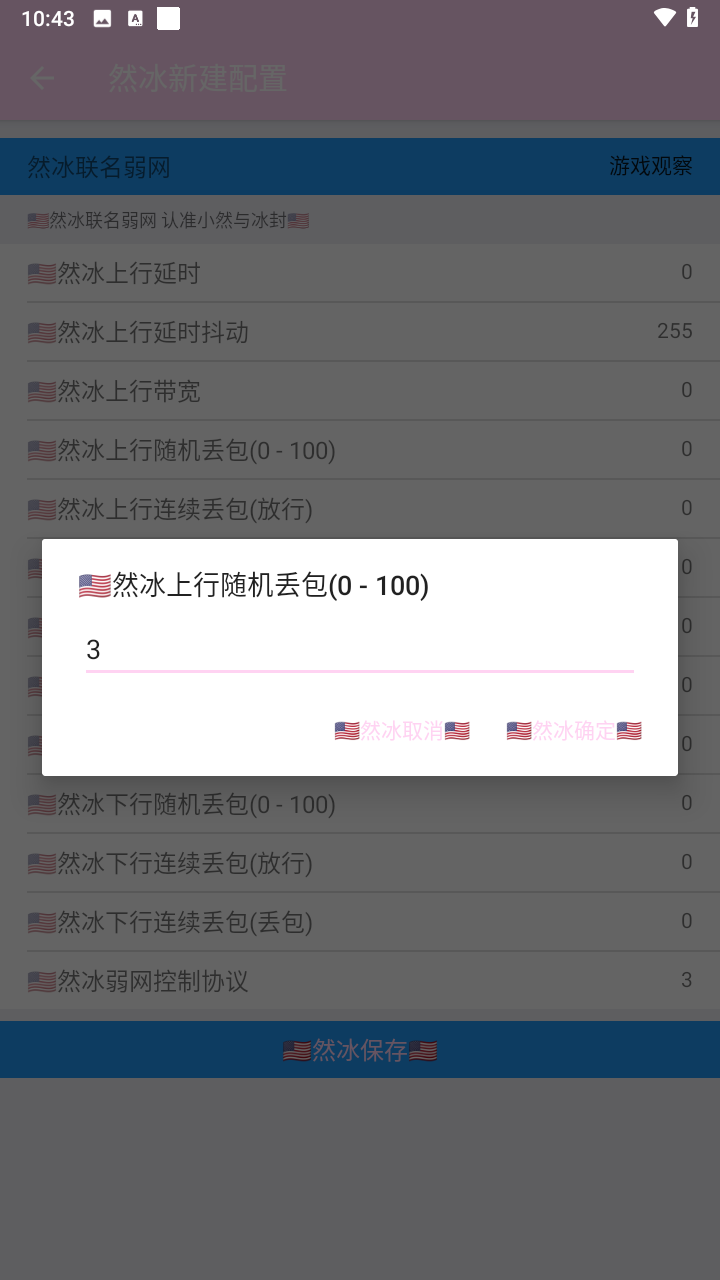Select the 游戏观察 tab
The height and width of the screenshot is (1280, 720).
point(651,166)
